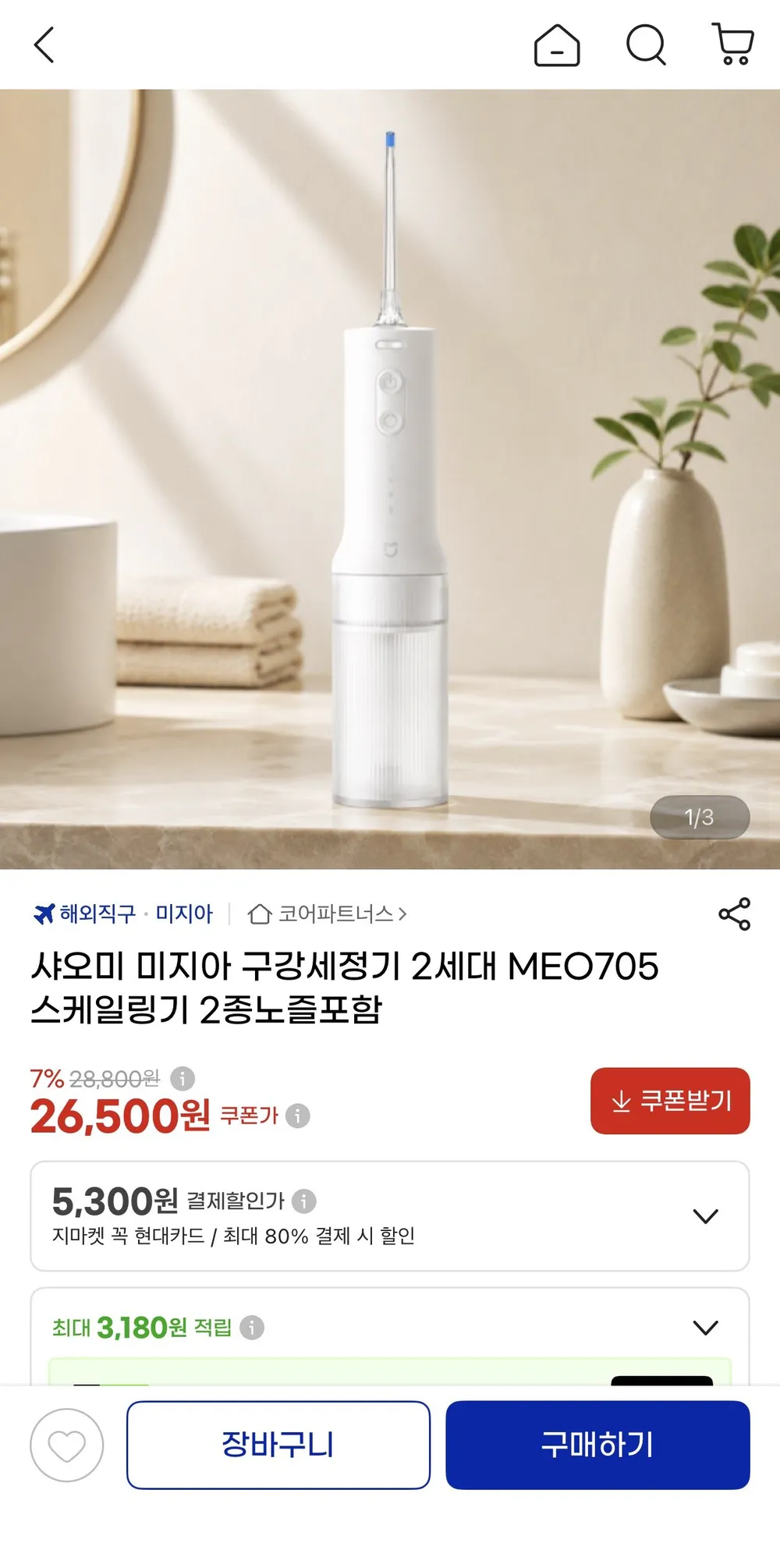Show info icon beside 쿠폰가

click(x=298, y=1116)
